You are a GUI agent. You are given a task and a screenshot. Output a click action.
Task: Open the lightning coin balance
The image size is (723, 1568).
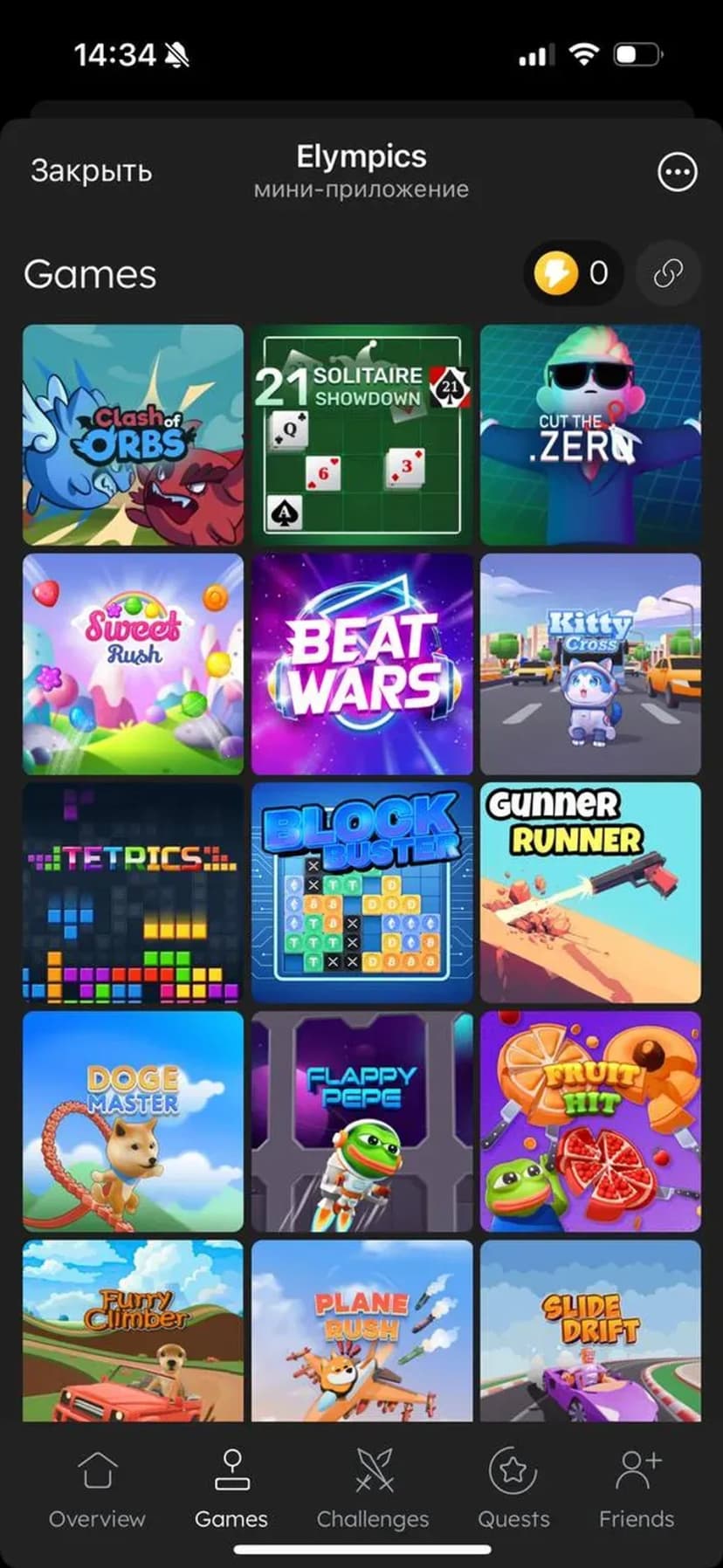point(573,274)
